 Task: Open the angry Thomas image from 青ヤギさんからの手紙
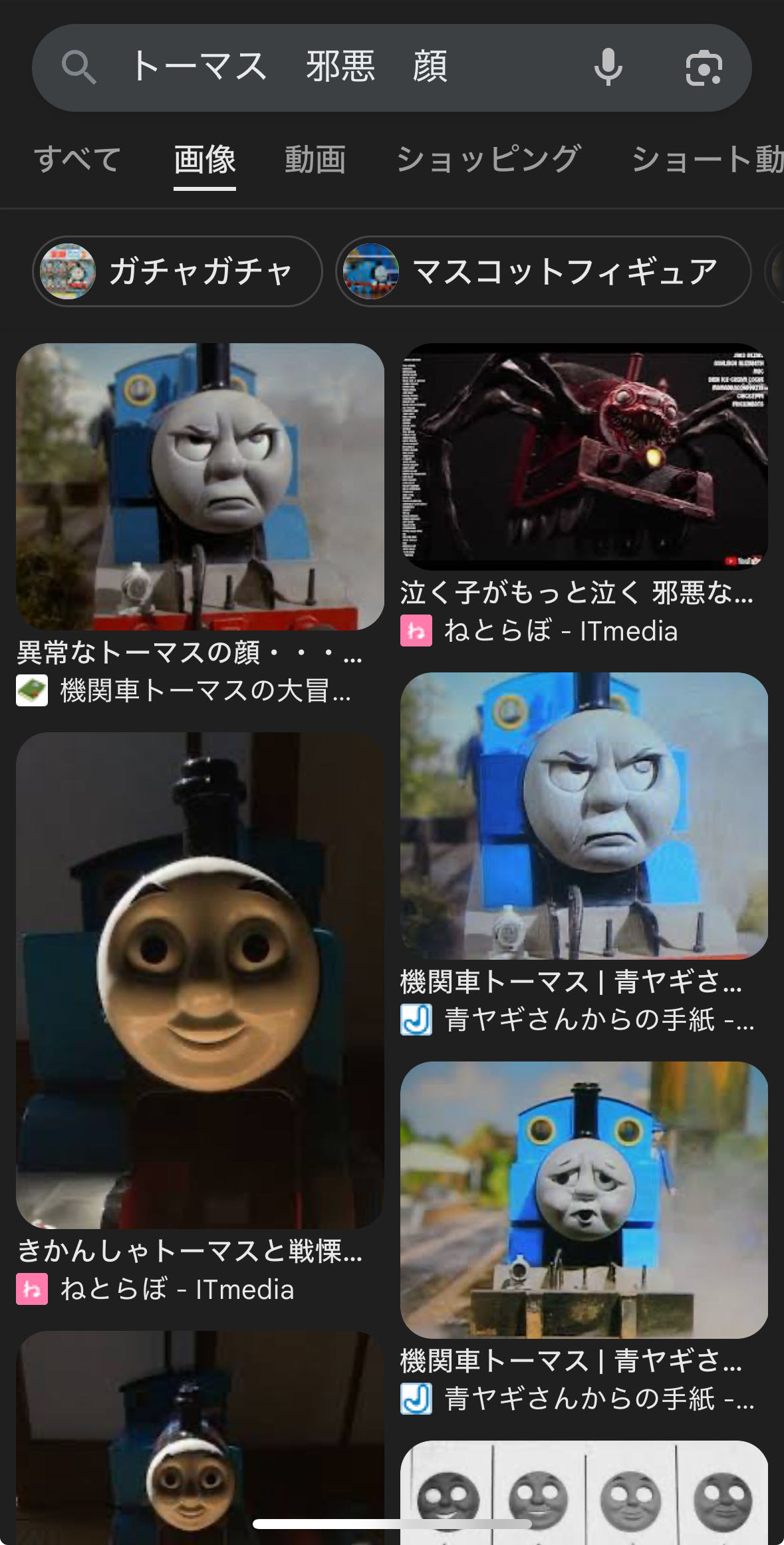point(584,815)
